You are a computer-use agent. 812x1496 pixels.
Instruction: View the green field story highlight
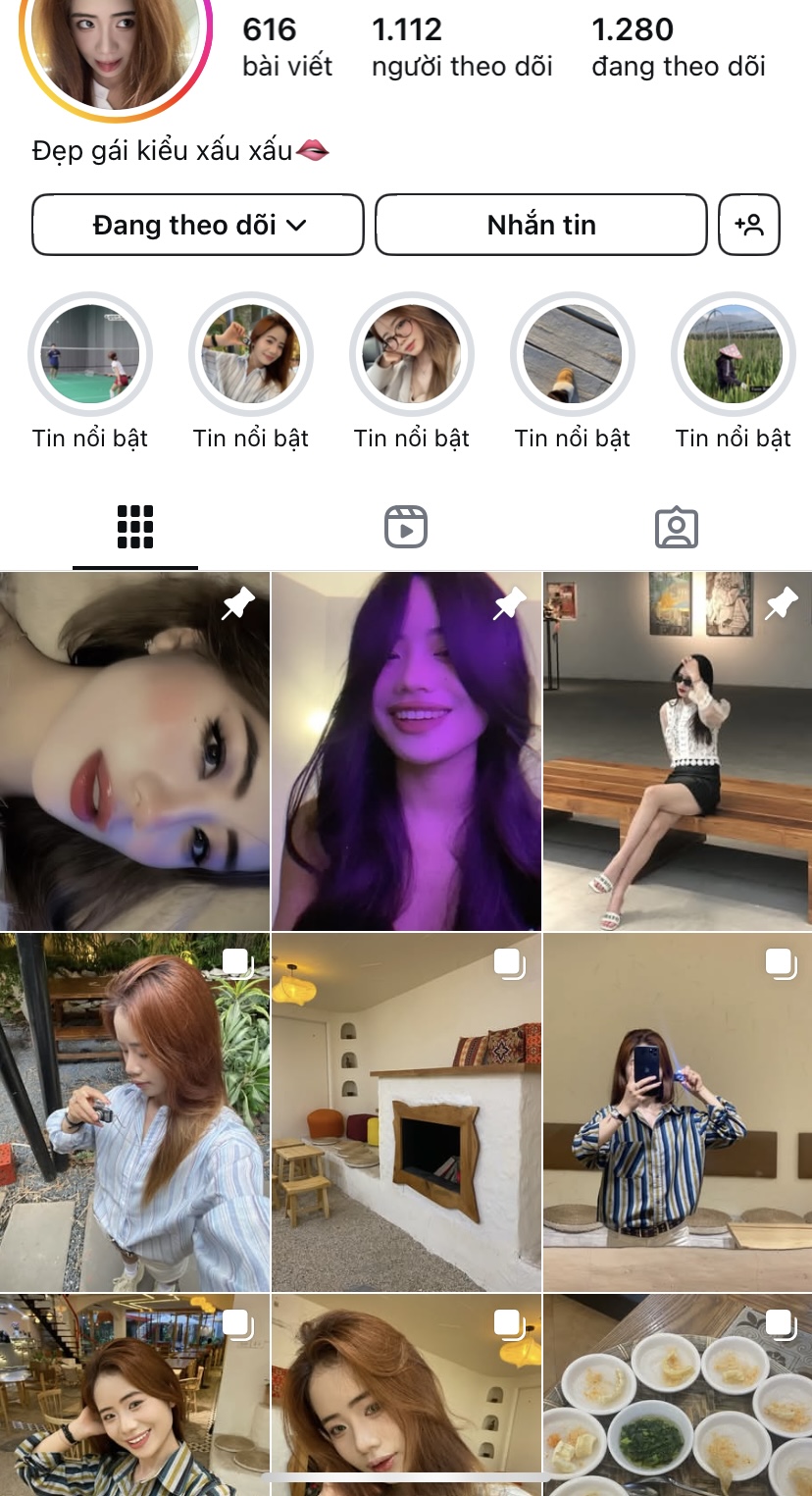click(x=734, y=355)
